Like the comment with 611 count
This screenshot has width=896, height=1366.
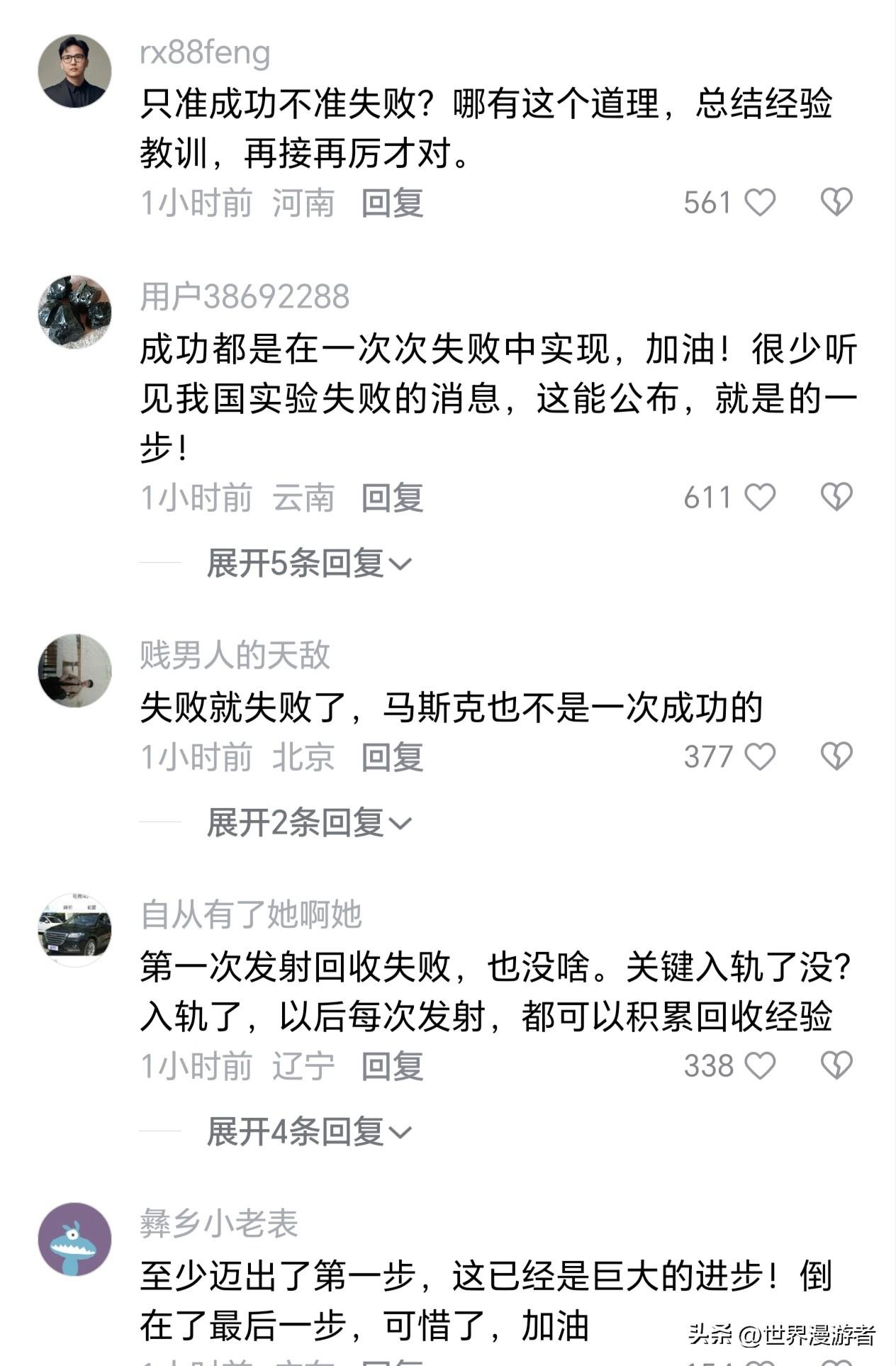(x=761, y=498)
